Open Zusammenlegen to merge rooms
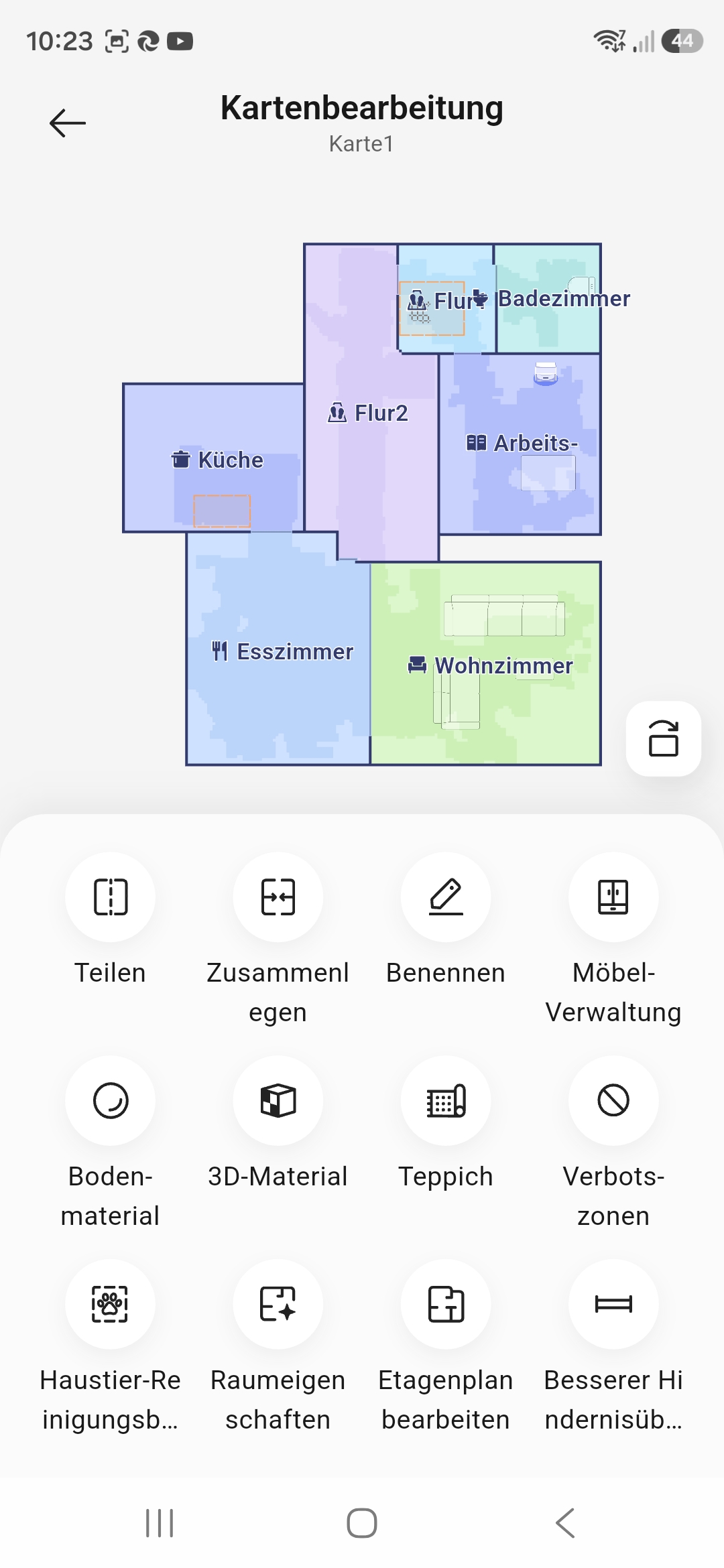The image size is (724, 1568). 278,897
